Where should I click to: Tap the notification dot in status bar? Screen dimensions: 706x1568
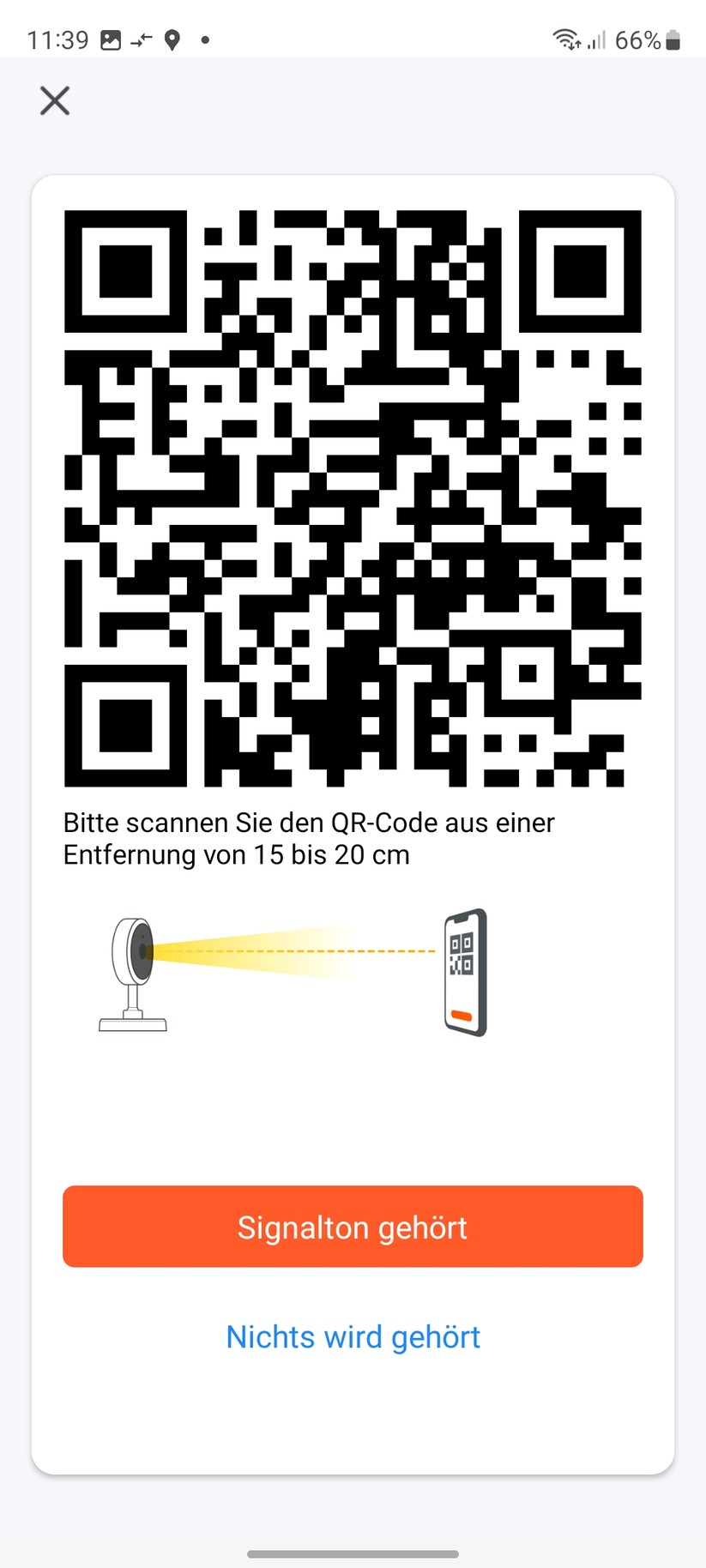click(x=204, y=39)
